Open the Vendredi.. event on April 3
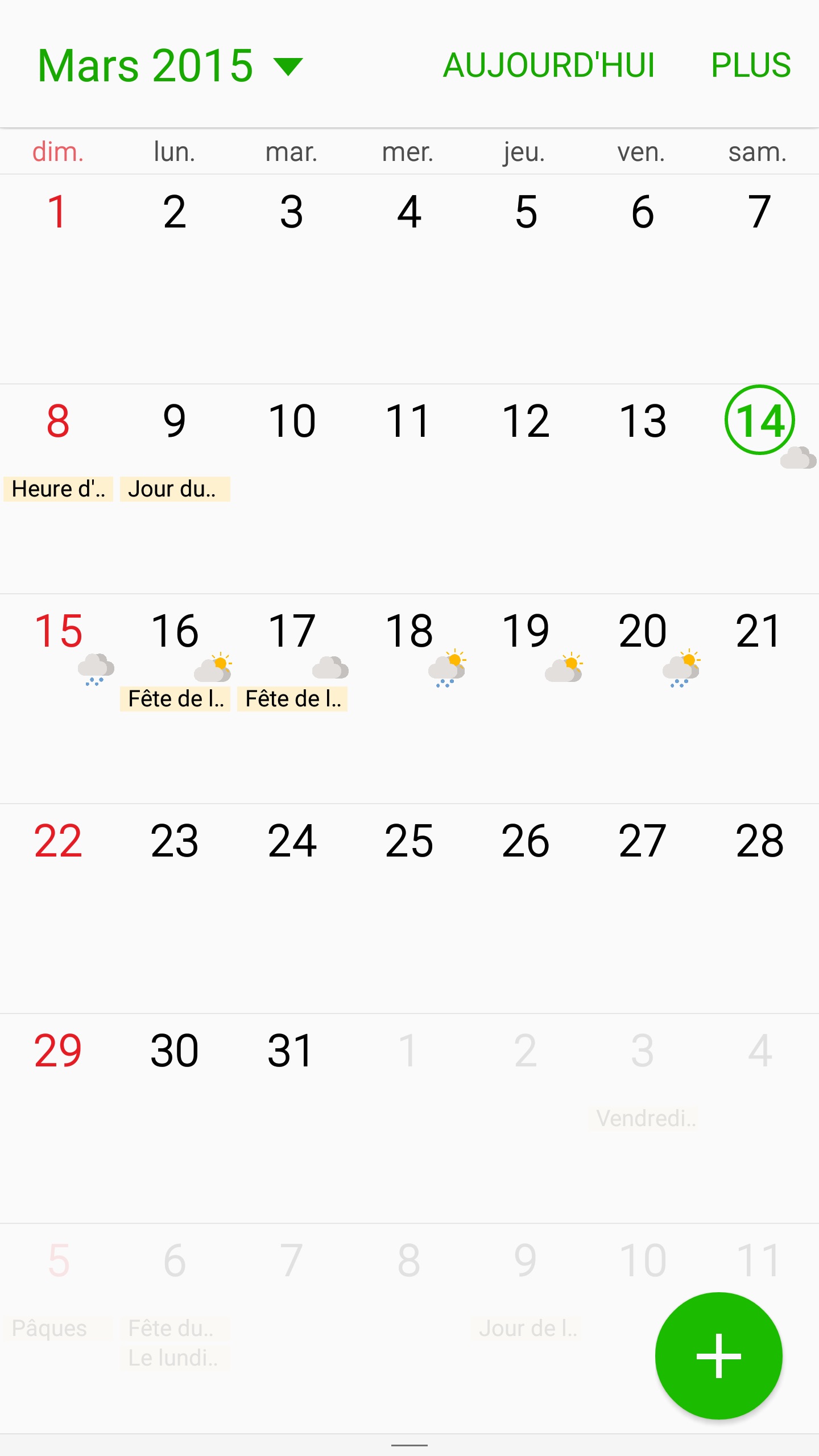Viewport: 819px width, 1456px height. (644, 1119)
